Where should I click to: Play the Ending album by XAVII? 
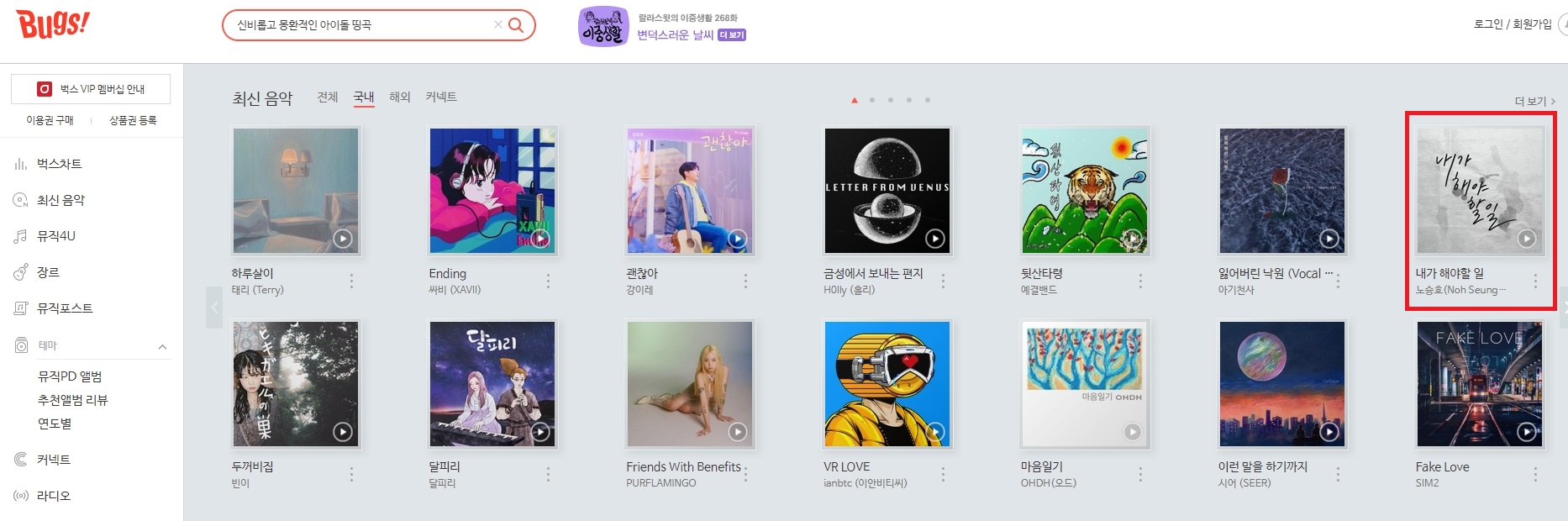point(539,239)
